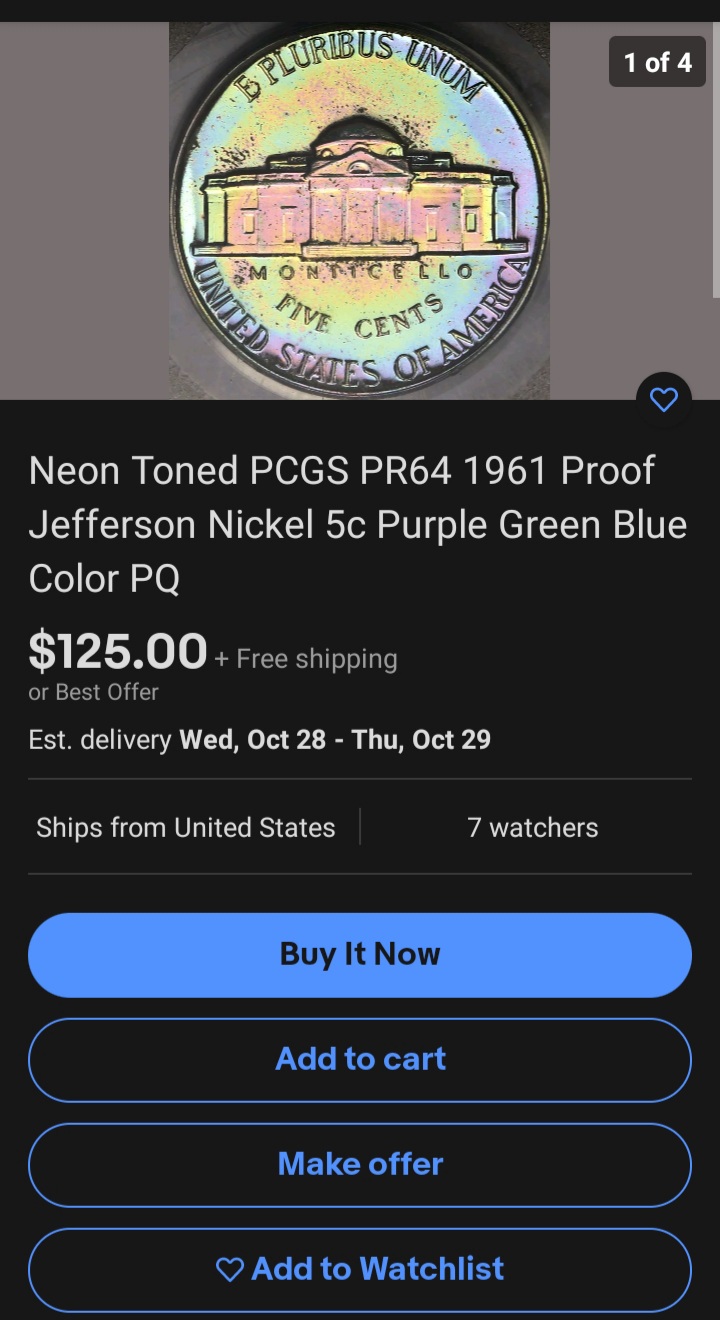Make an offer on this listing
The width and height of the screenshot is (720, 1320).
coord(360,1164)
